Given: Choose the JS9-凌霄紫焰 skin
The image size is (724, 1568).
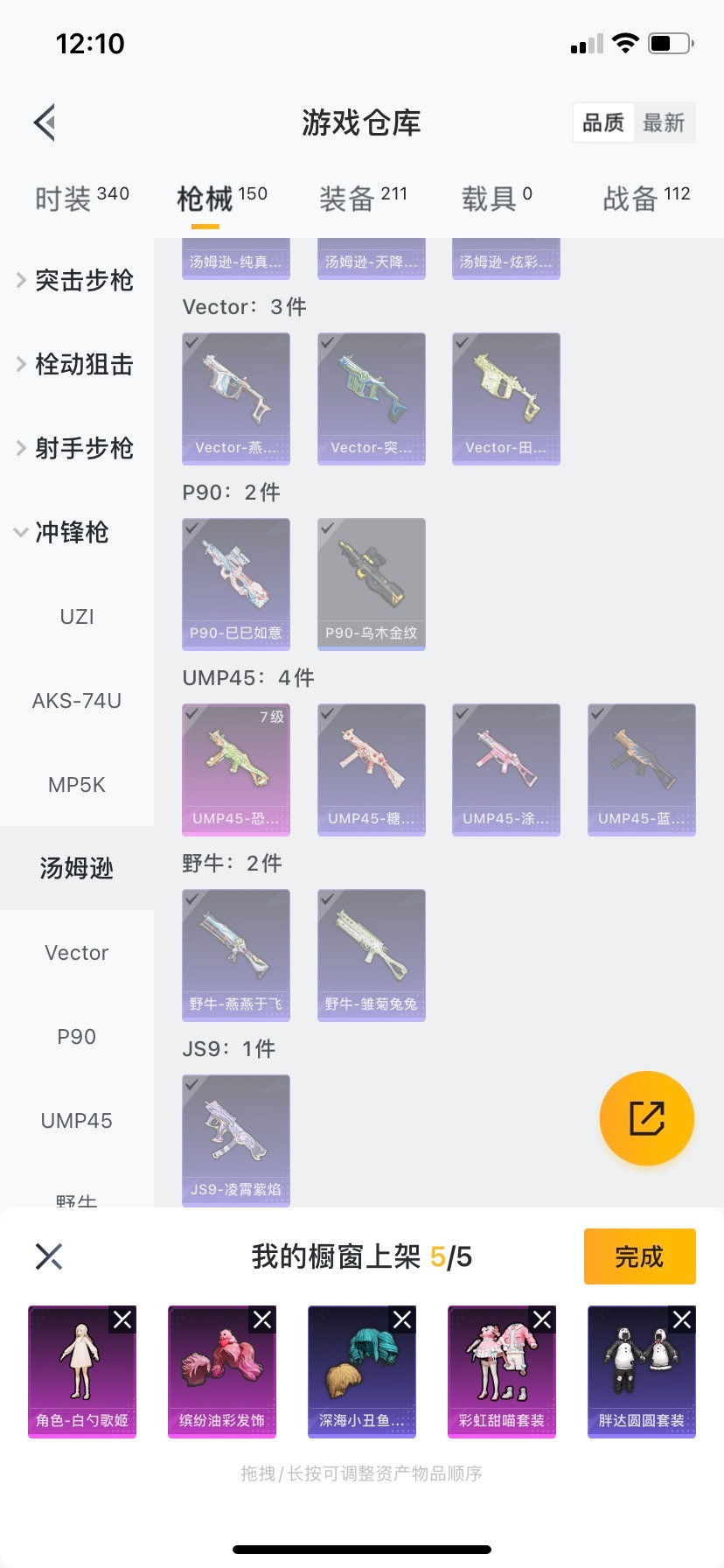Looking at the screenshot, I should tap(236, 1140).
